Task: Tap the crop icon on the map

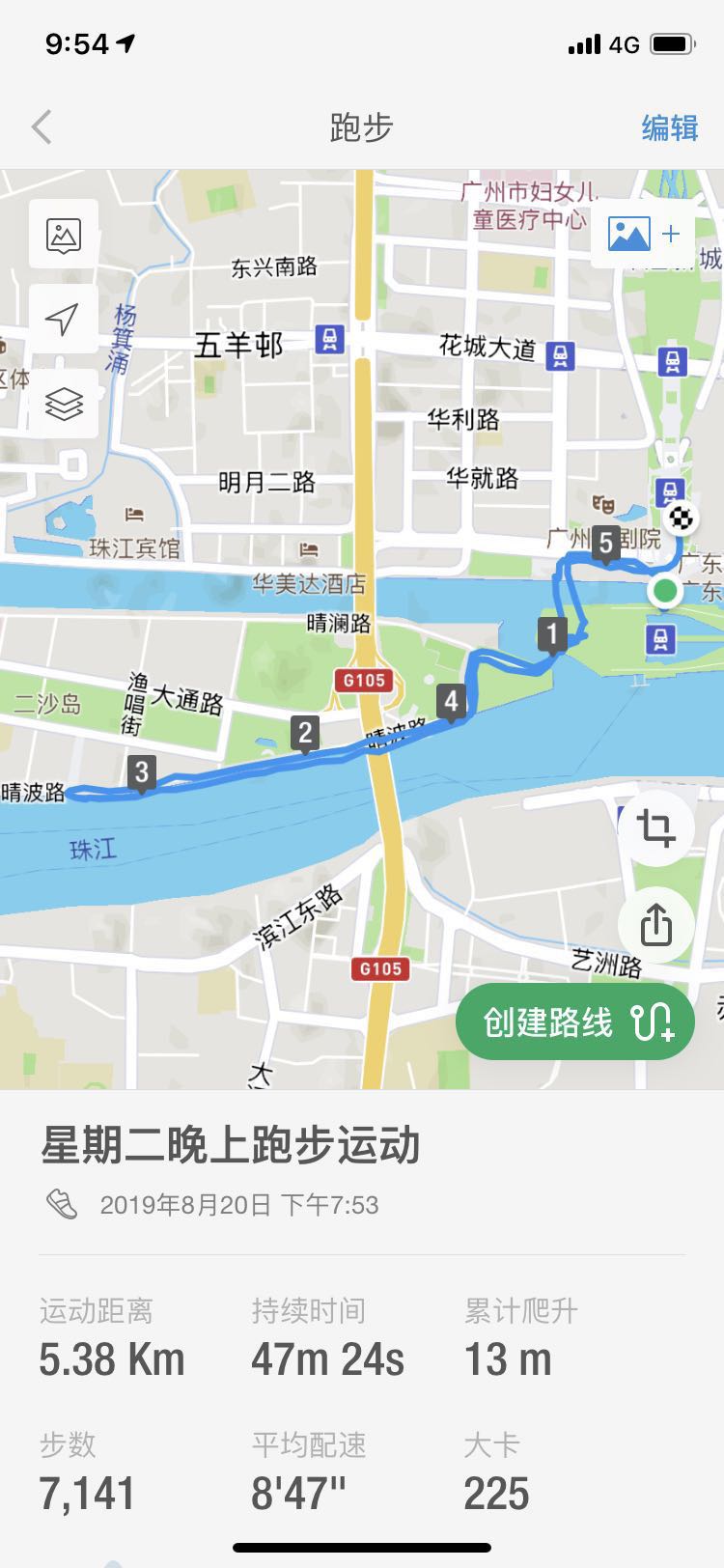Action: [655, 828]
